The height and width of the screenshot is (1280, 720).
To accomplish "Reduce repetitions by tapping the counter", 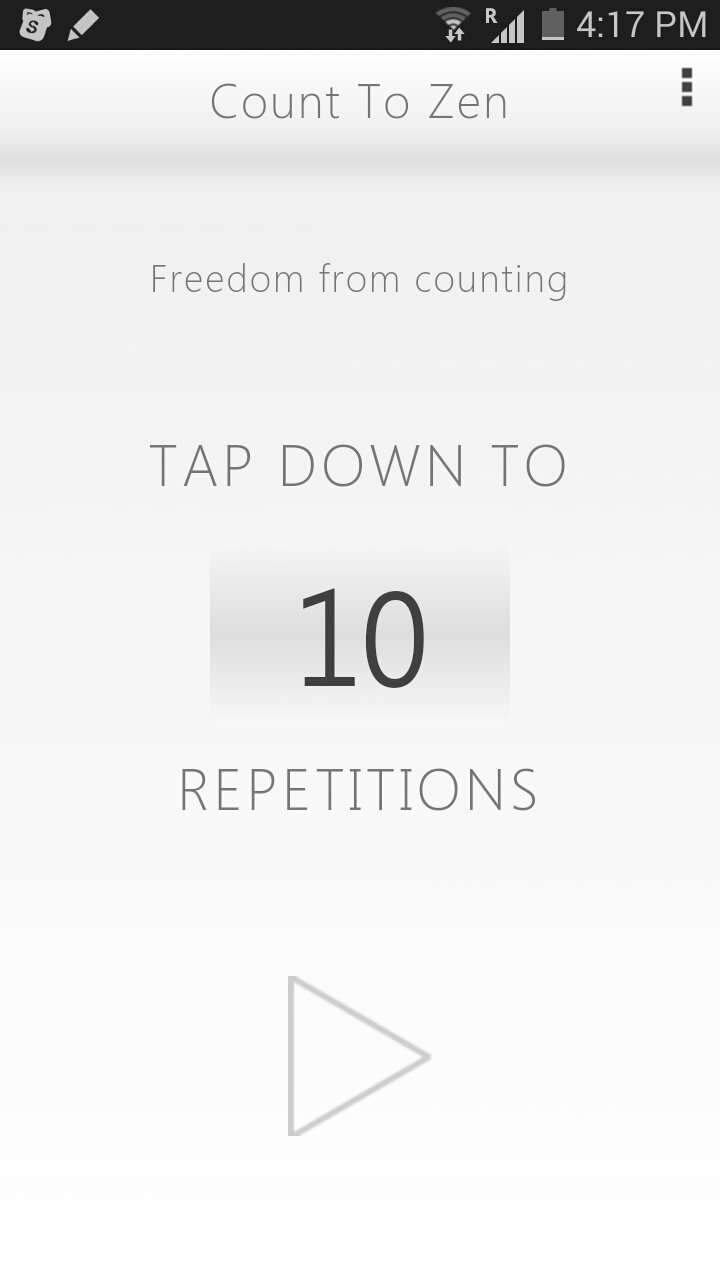I will point(360,635).
